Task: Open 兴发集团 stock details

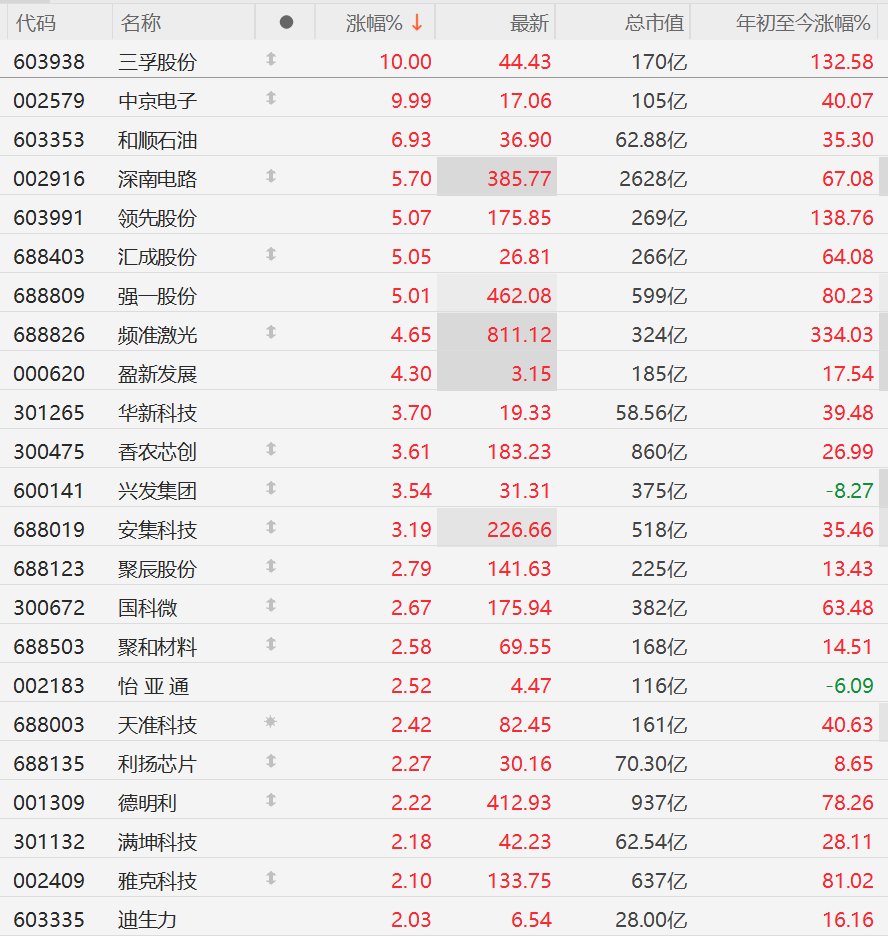Action: click(x=444, y=490)
